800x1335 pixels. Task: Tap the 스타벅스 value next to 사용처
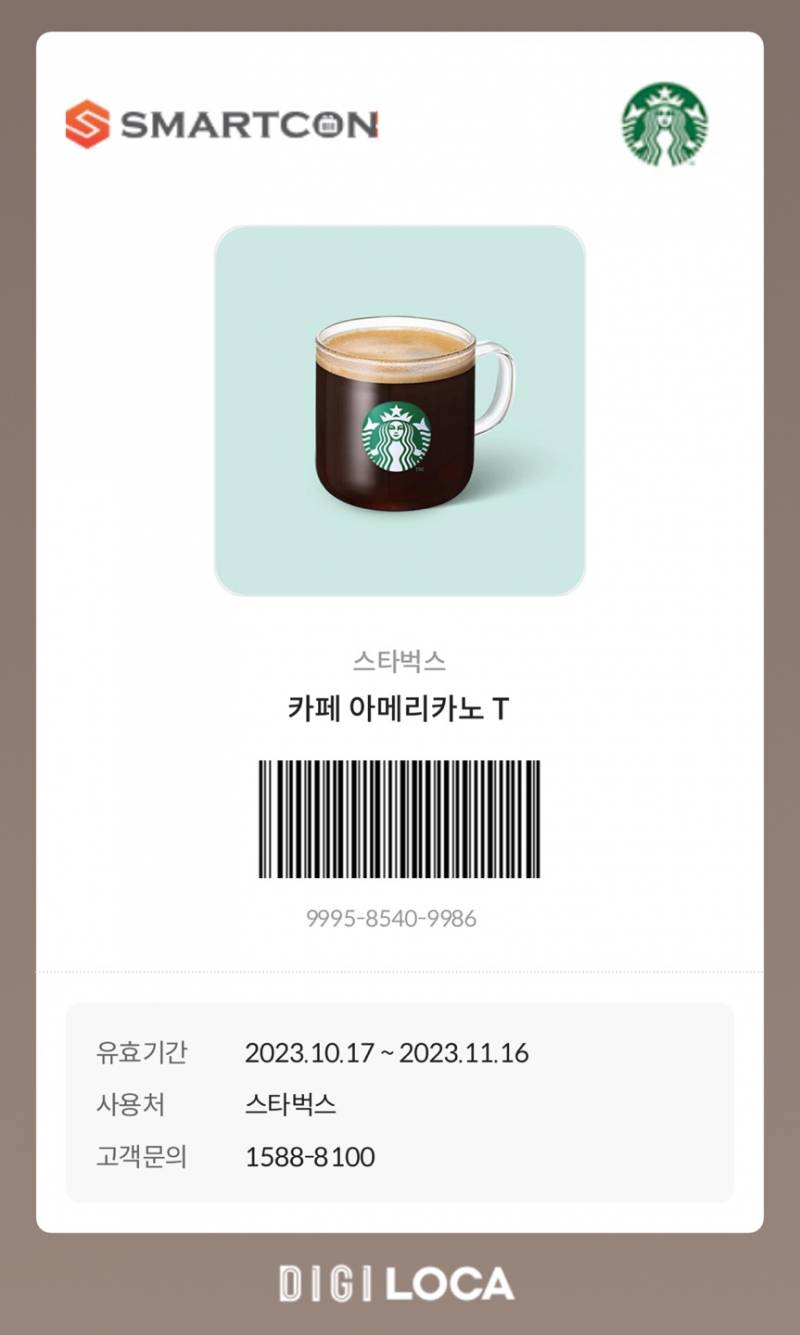click(290, 1105)
